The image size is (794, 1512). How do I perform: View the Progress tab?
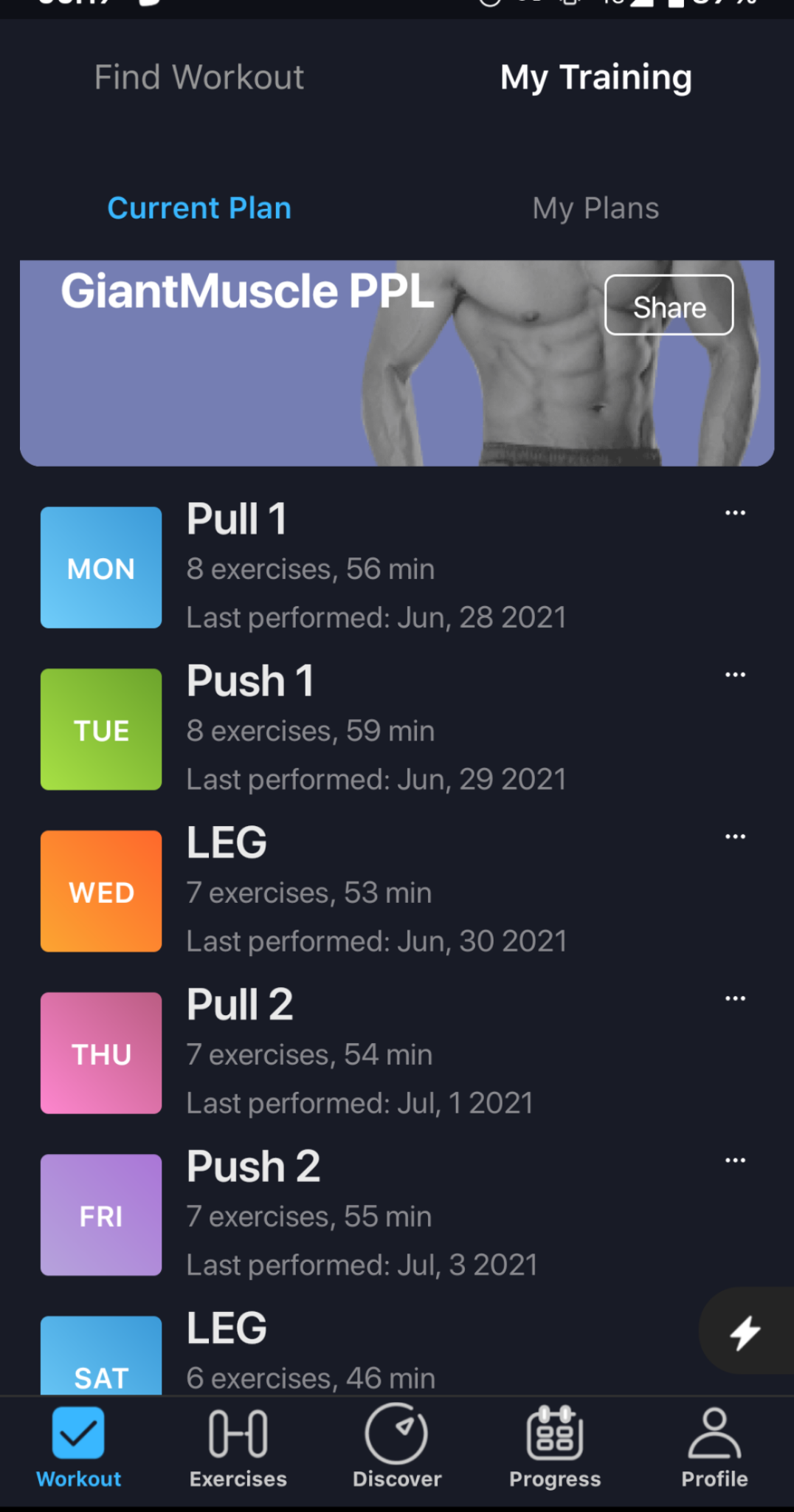[x=555, y=1447]
